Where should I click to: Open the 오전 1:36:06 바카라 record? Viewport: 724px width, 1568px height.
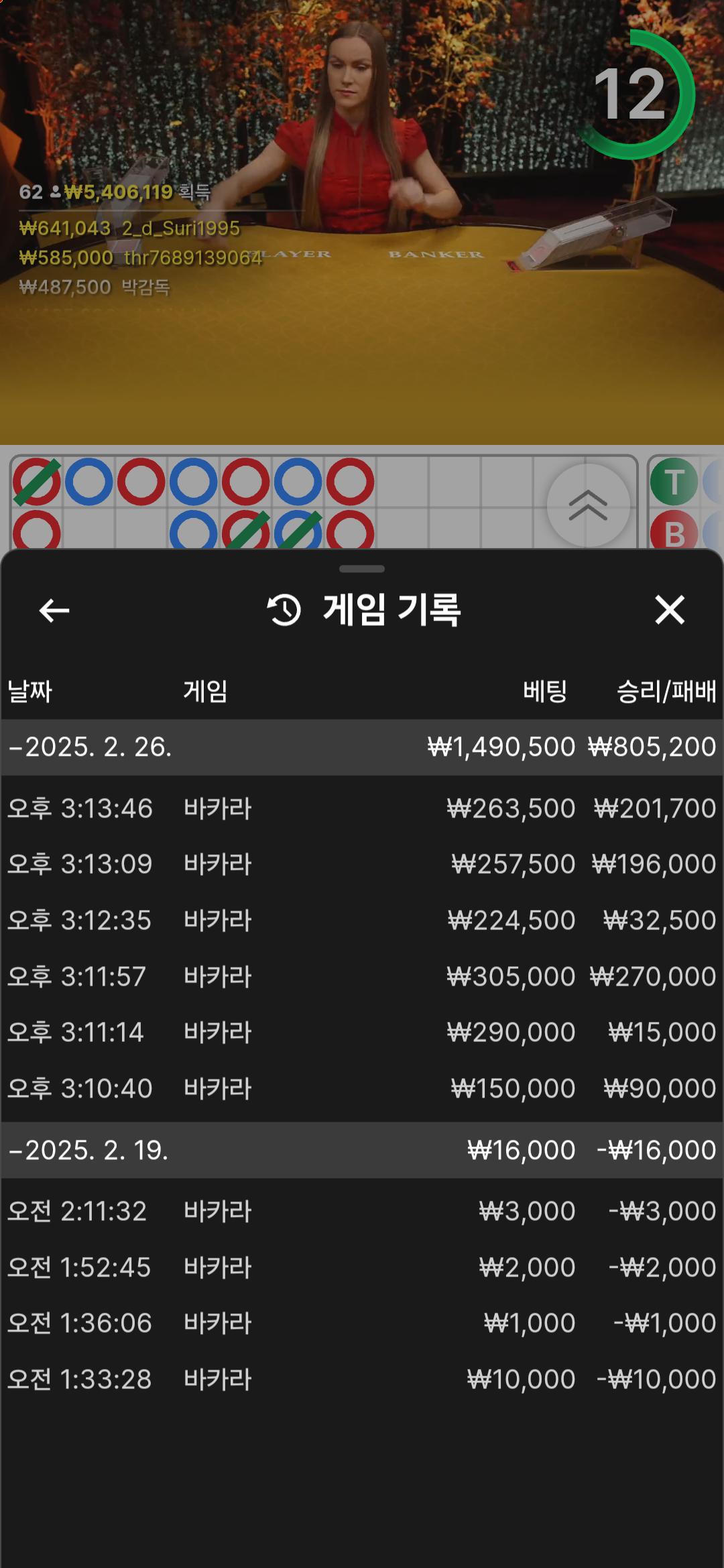[x=362, y=1323]
